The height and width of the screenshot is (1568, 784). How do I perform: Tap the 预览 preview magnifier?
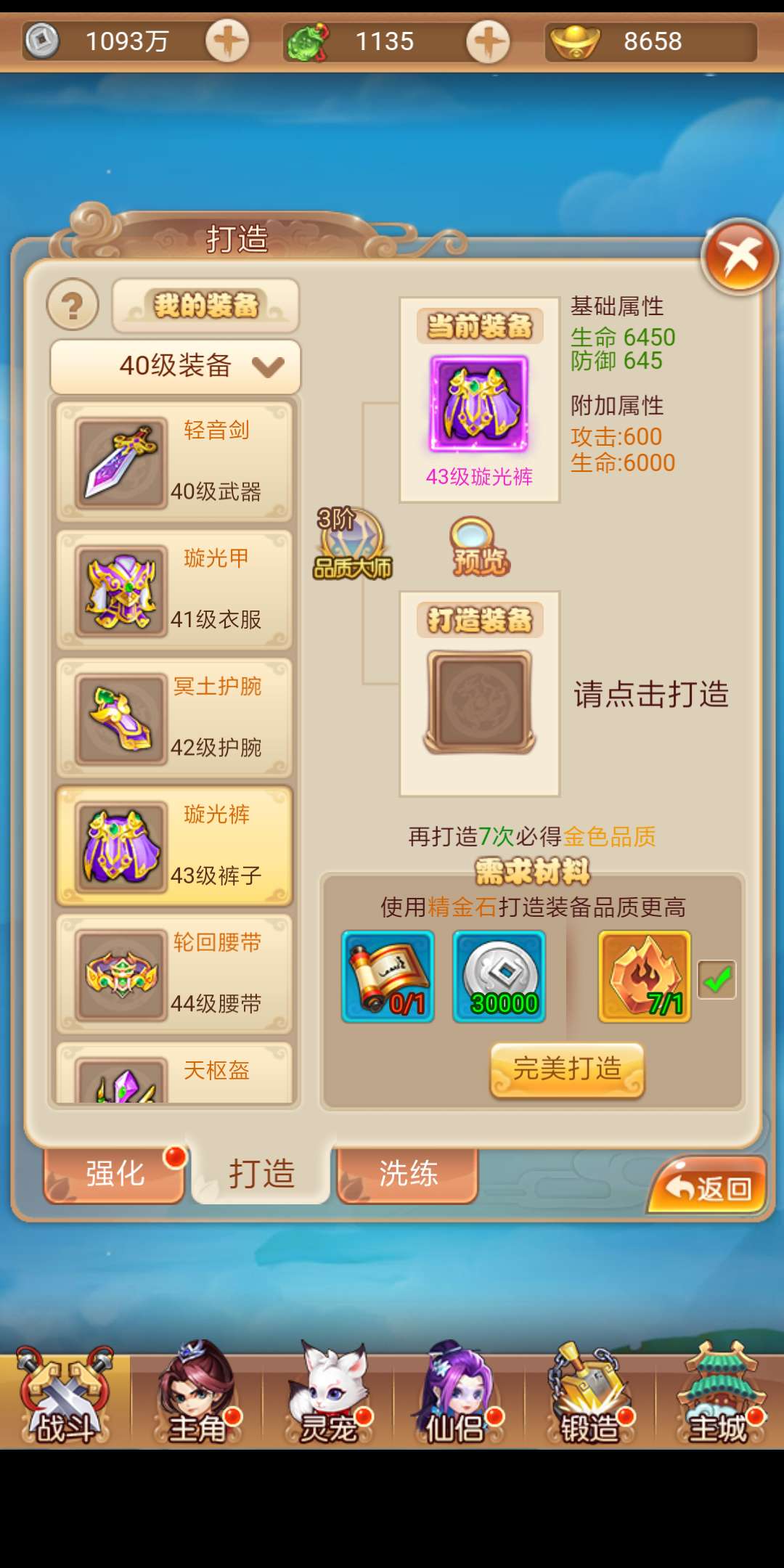pyautogui.click(x=478, y=546)
